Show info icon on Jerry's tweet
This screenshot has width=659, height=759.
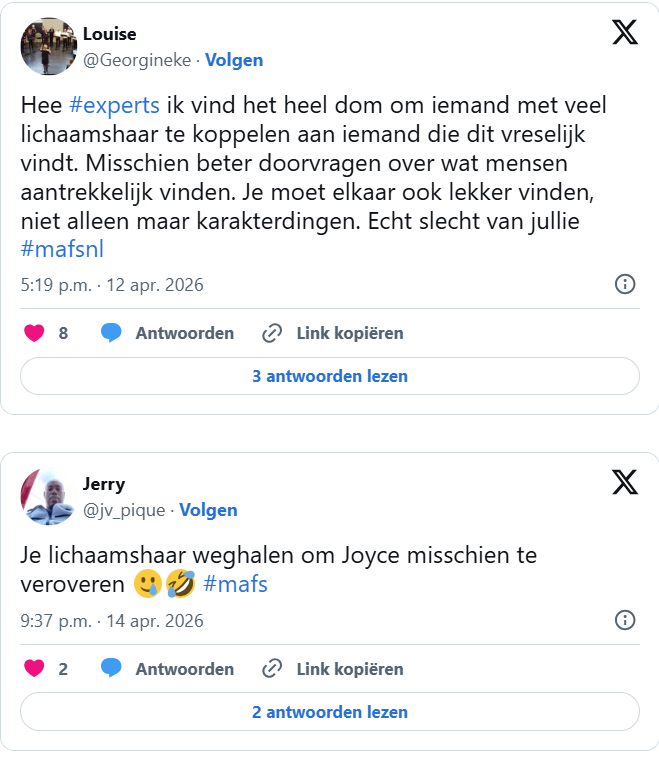click(x=625, y=621)
